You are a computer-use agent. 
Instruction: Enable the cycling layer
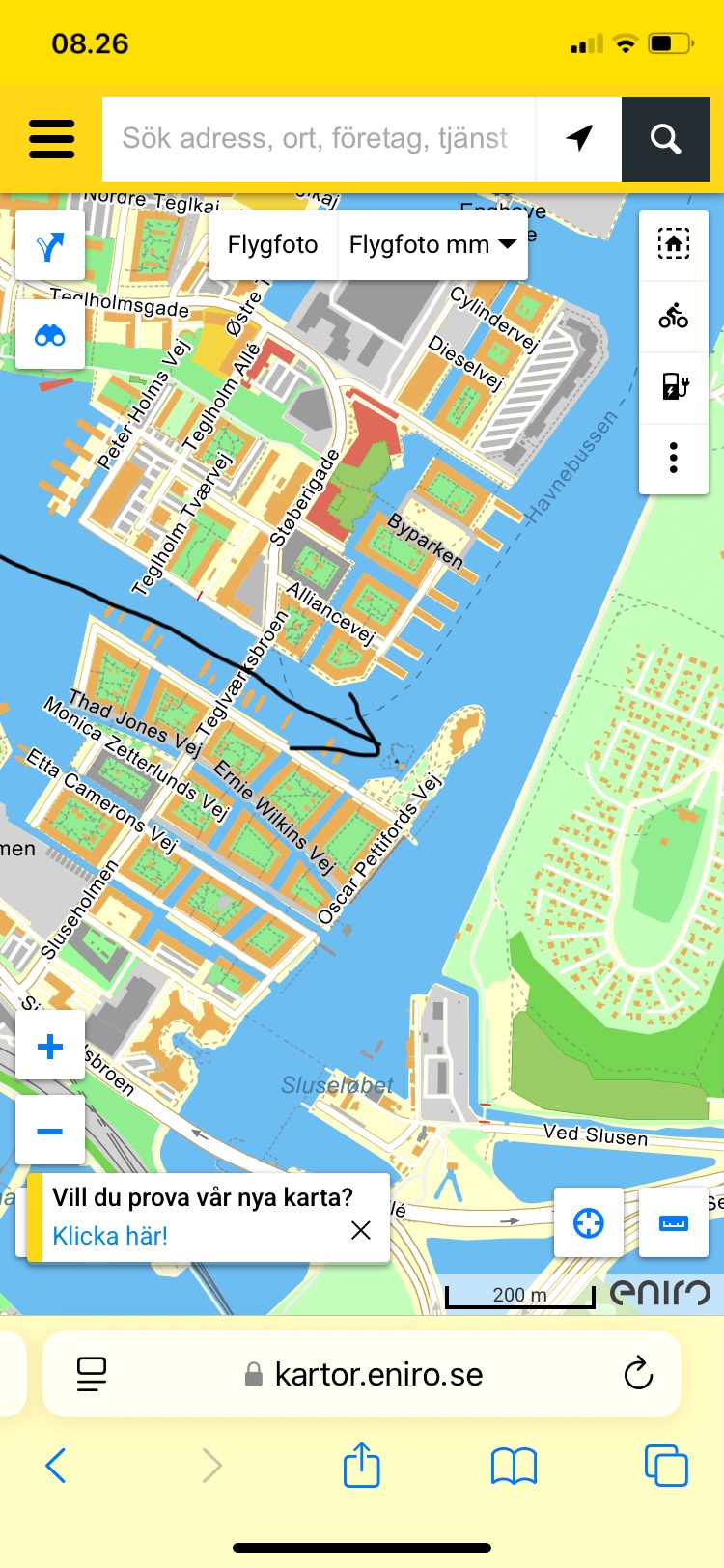click(x=674, y=316)
